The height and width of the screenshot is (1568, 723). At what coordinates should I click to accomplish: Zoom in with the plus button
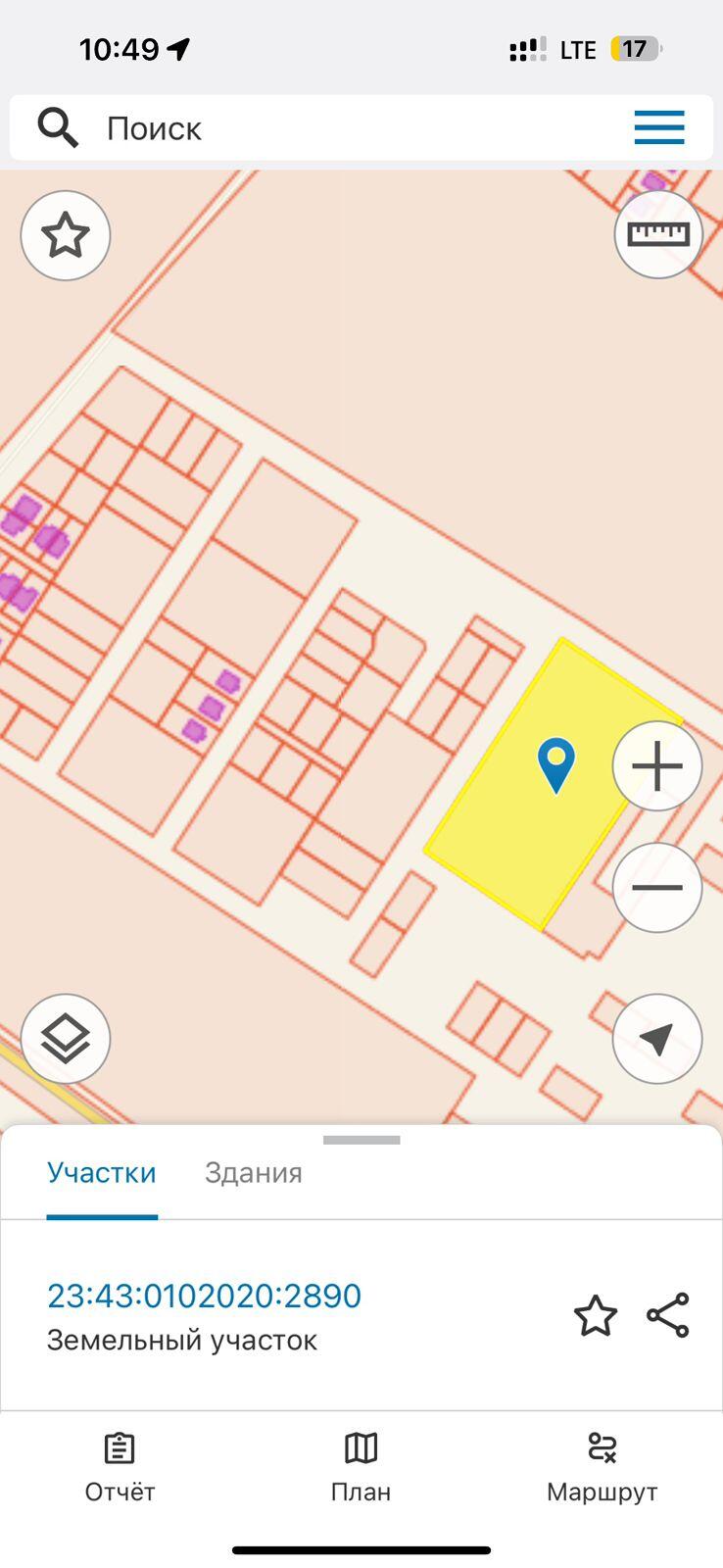point(657,765)
